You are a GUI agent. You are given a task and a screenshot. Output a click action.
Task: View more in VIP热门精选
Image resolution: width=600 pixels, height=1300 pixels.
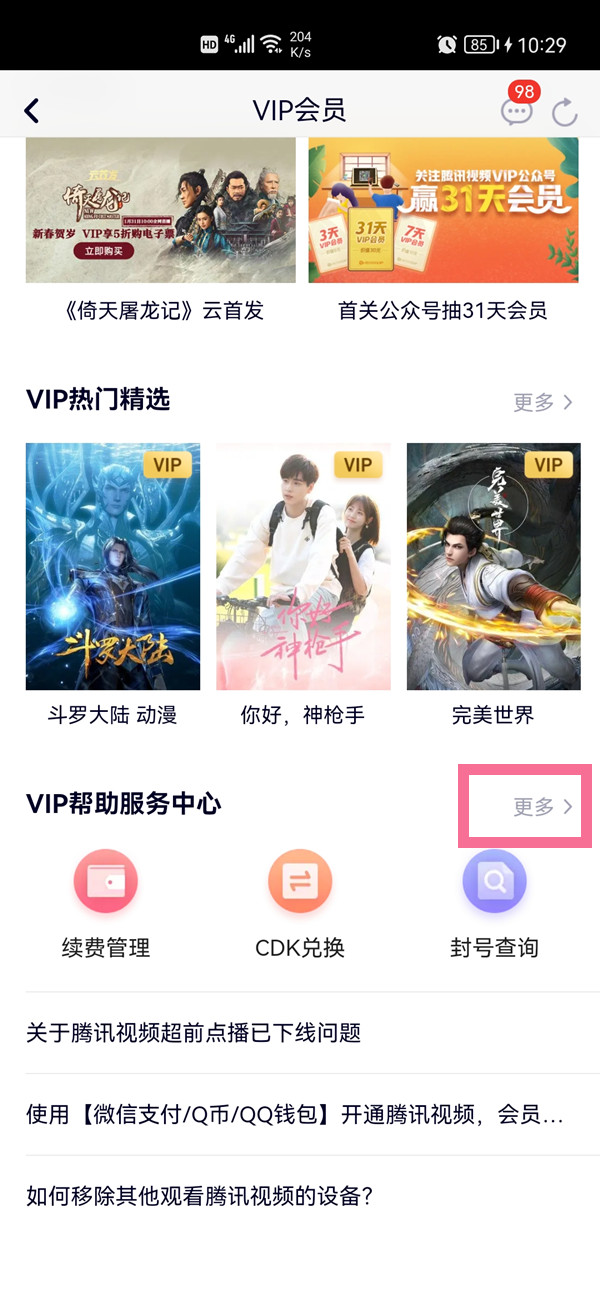(542, 402)
